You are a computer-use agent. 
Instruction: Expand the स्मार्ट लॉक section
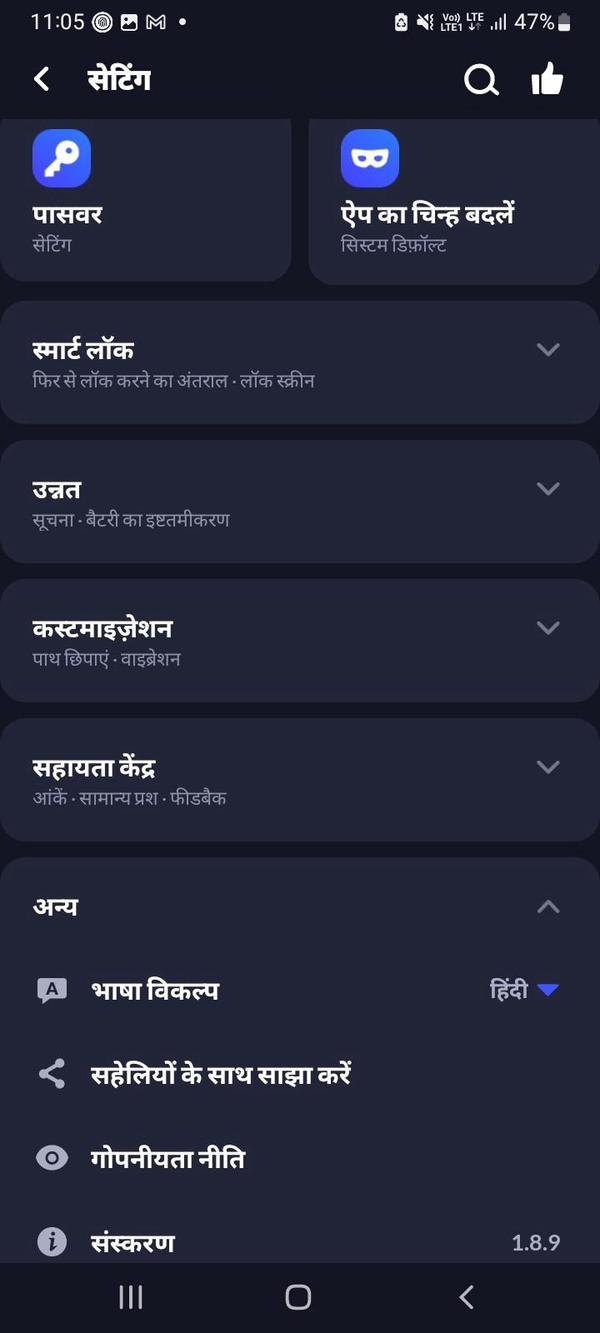coord(299,362)
